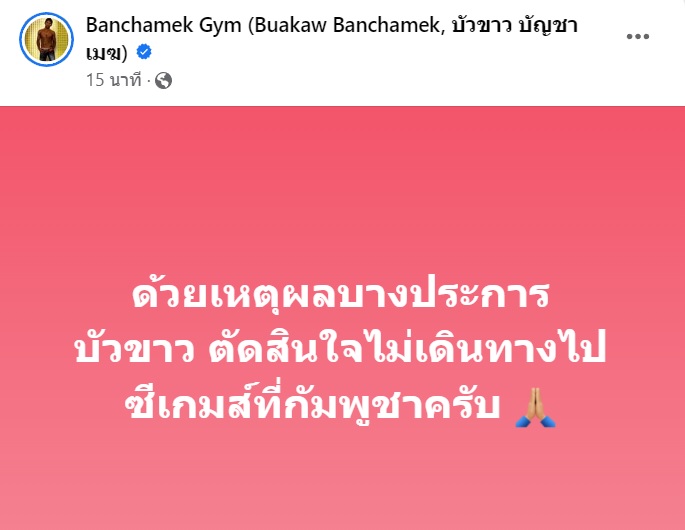Tap the globe public audience icon

click(x=163, y=81)
